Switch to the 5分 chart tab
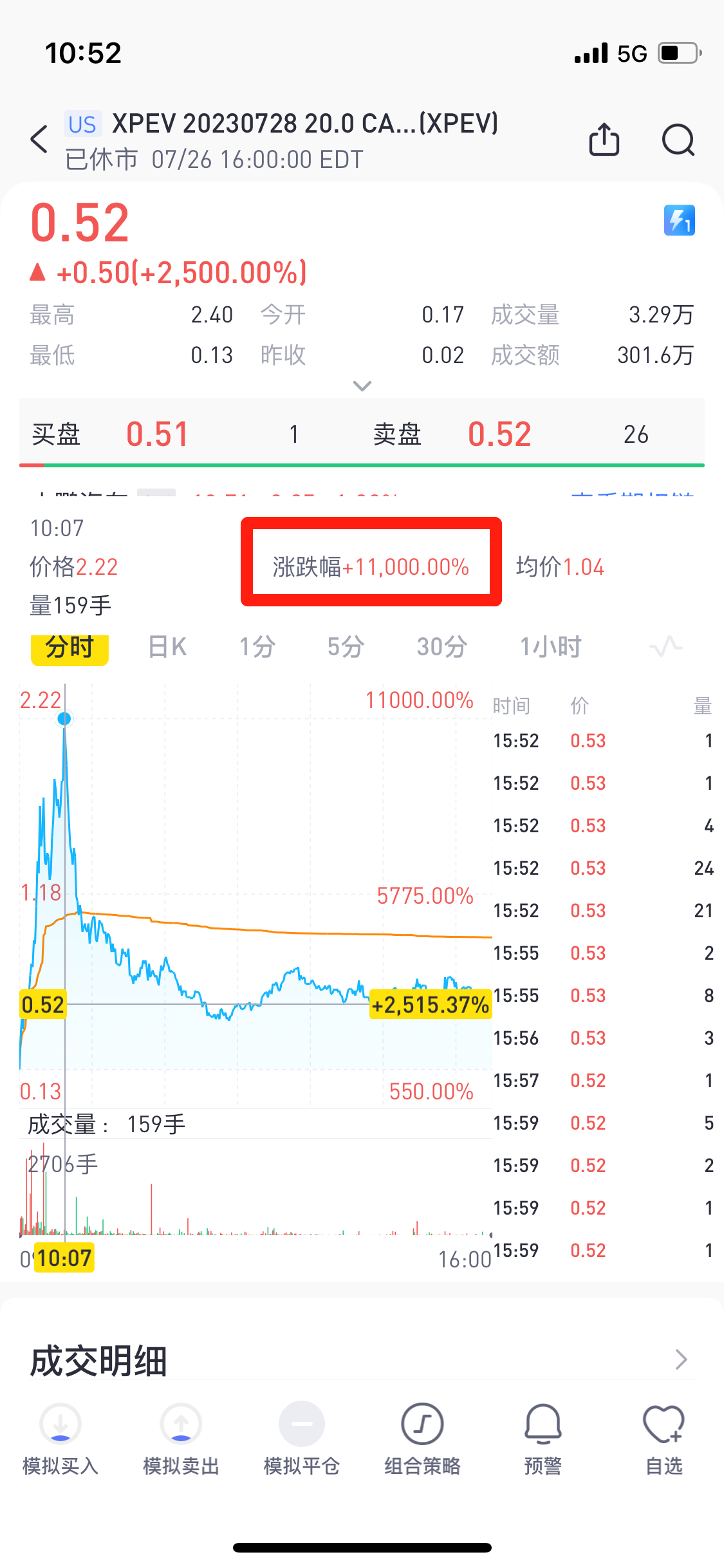The height and width of the screenshot is (1568, 724). click(346, 647)
